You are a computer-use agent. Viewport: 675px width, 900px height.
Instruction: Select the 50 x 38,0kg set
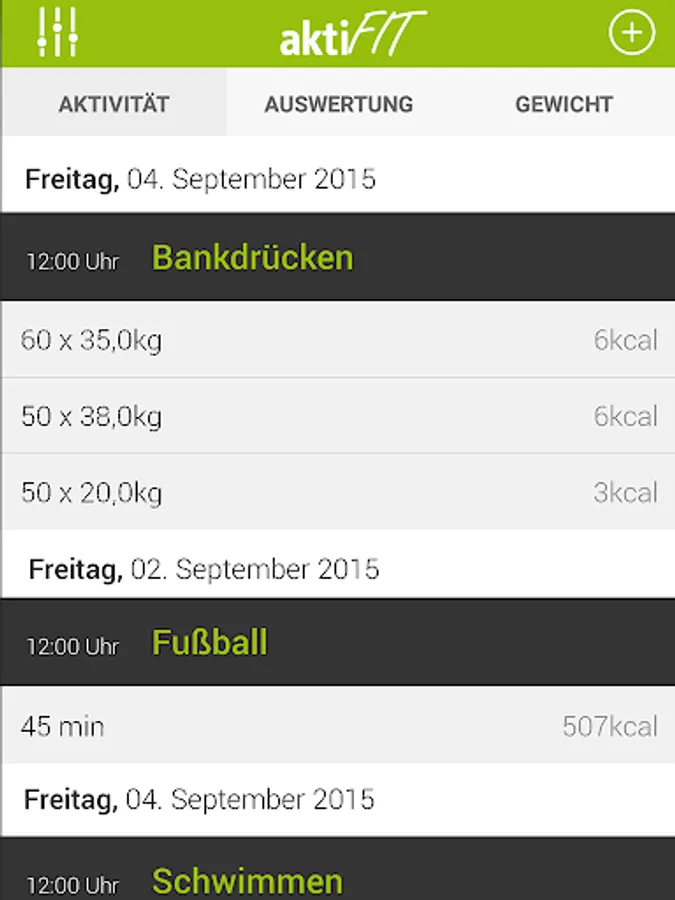point(337,416)
